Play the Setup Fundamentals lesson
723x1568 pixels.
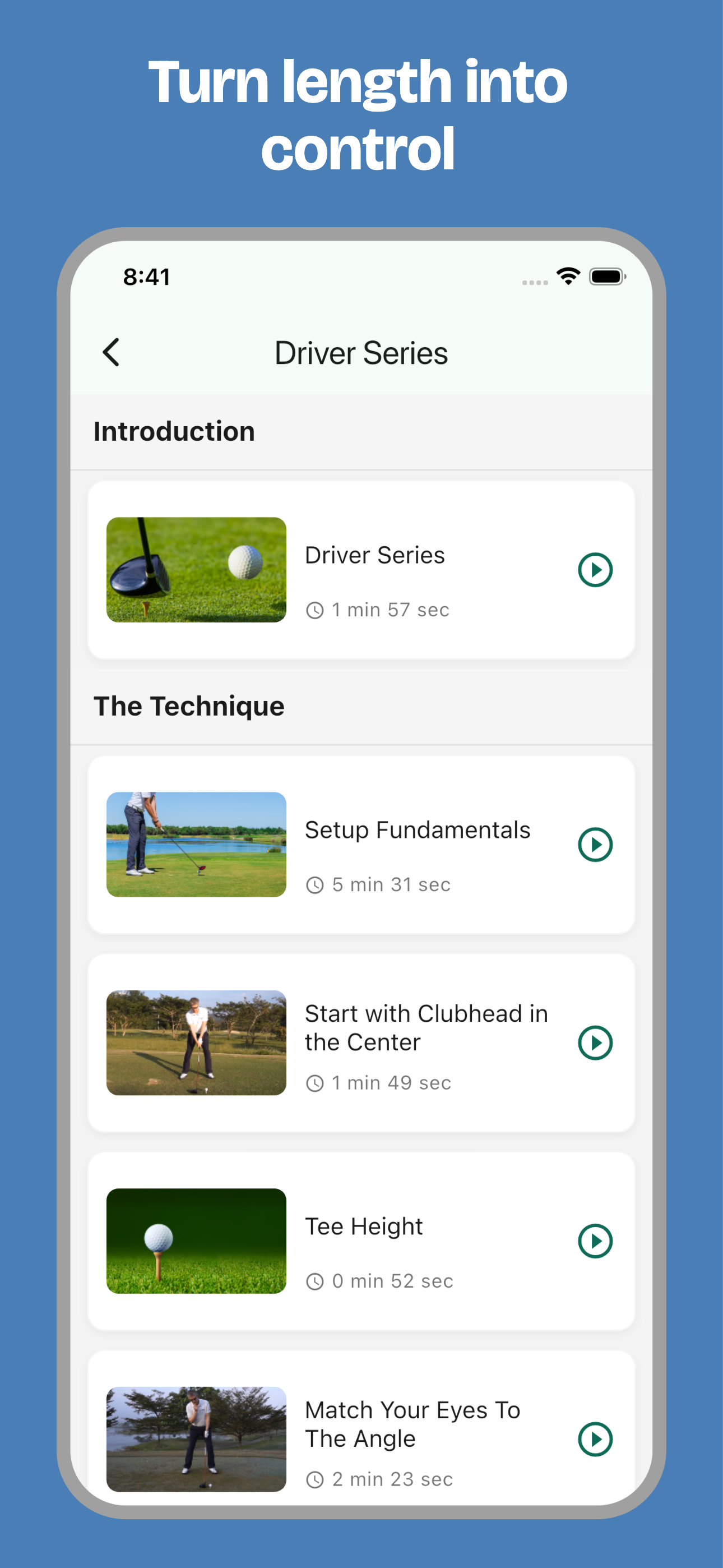click(x=596, y=845)
